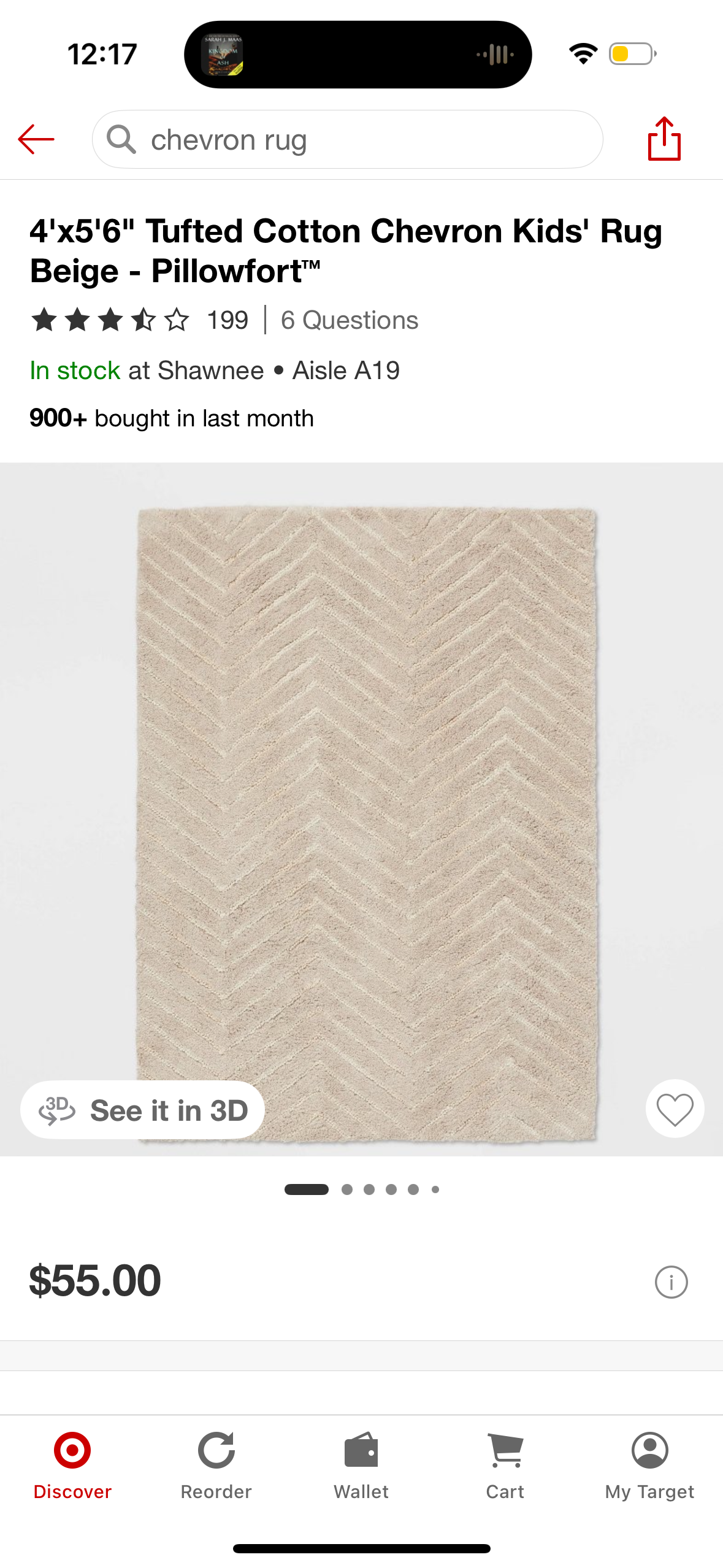
Task: Switch to the Discover tab
Action: coord(72,1464)
